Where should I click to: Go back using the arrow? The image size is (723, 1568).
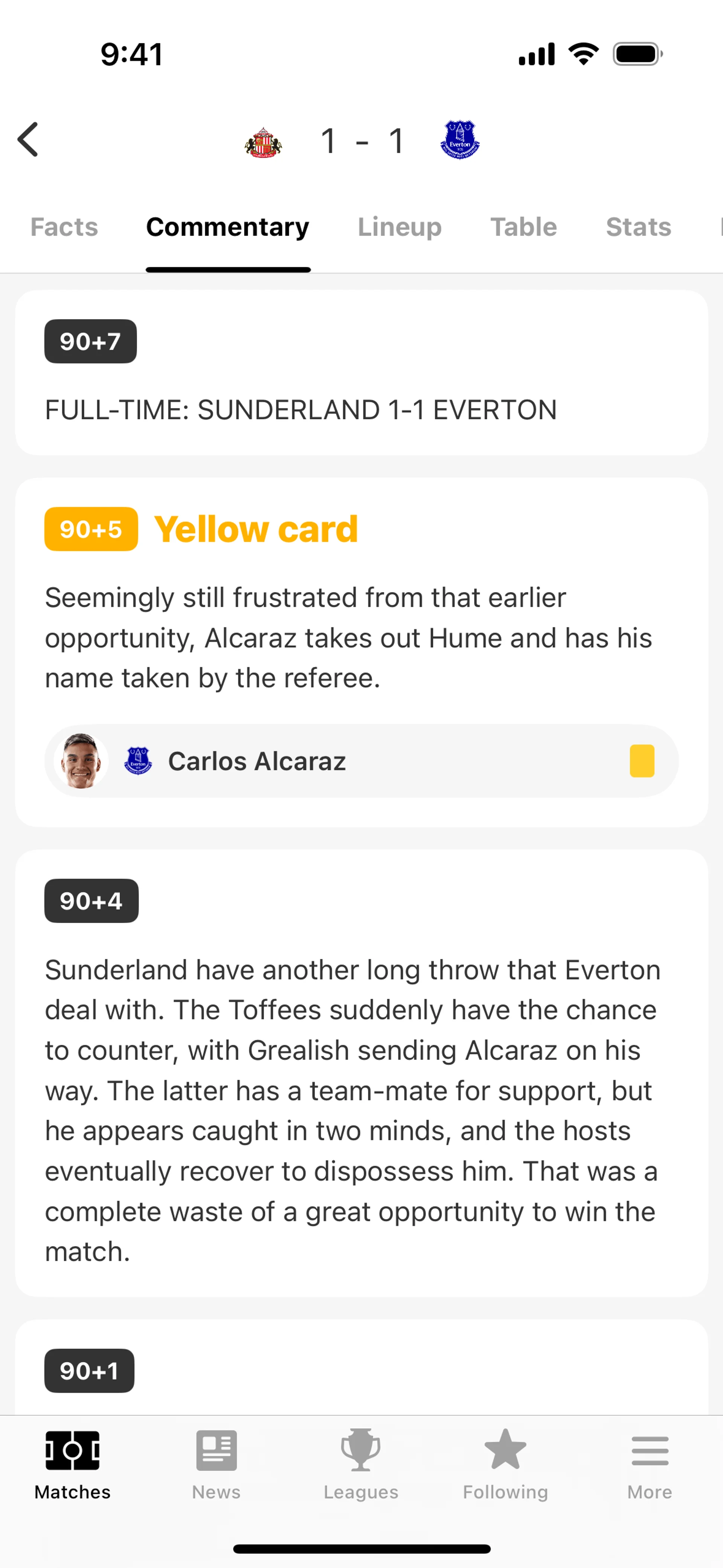pyautogui.click(x=29, y=139)
